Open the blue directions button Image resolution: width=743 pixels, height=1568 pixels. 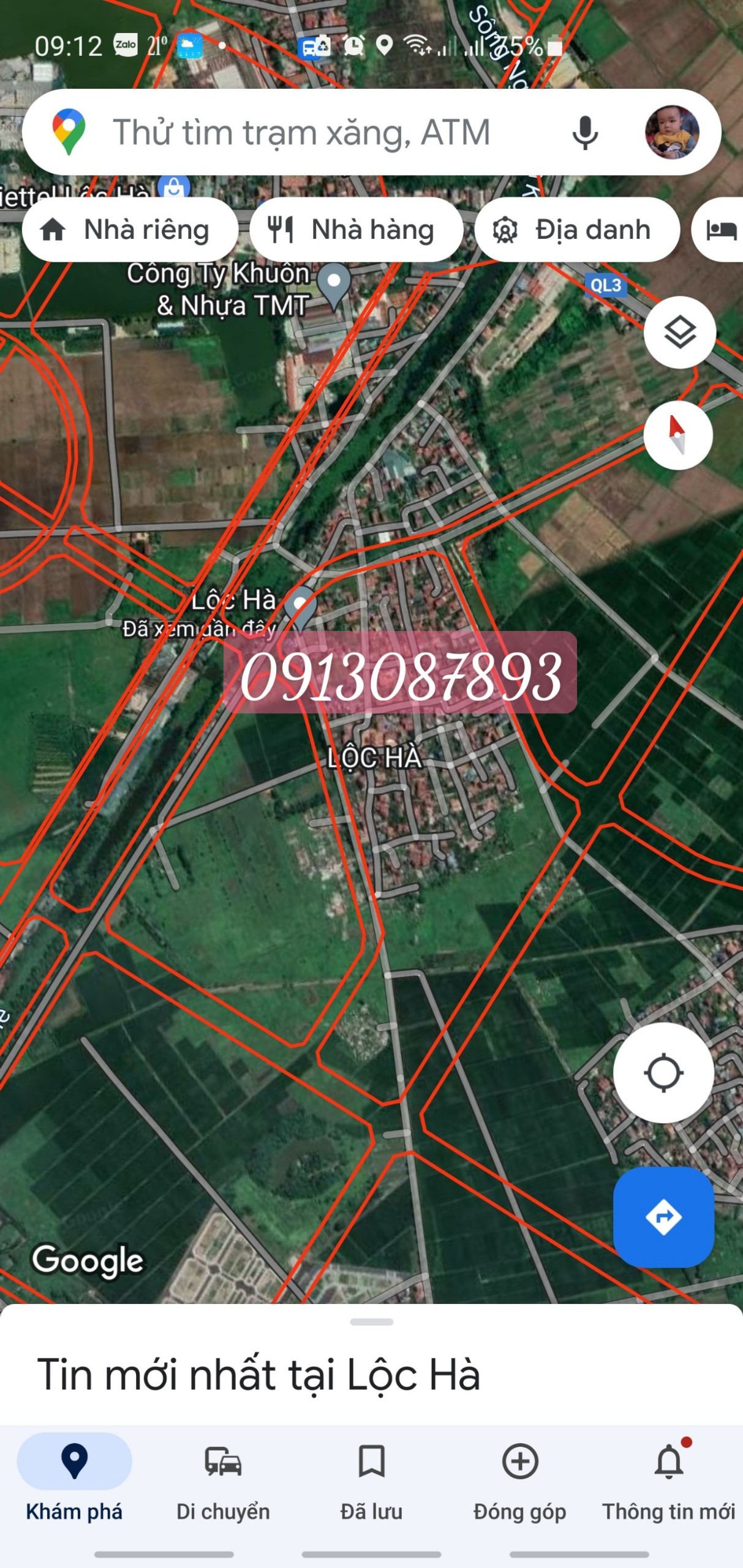[663, 1217]
